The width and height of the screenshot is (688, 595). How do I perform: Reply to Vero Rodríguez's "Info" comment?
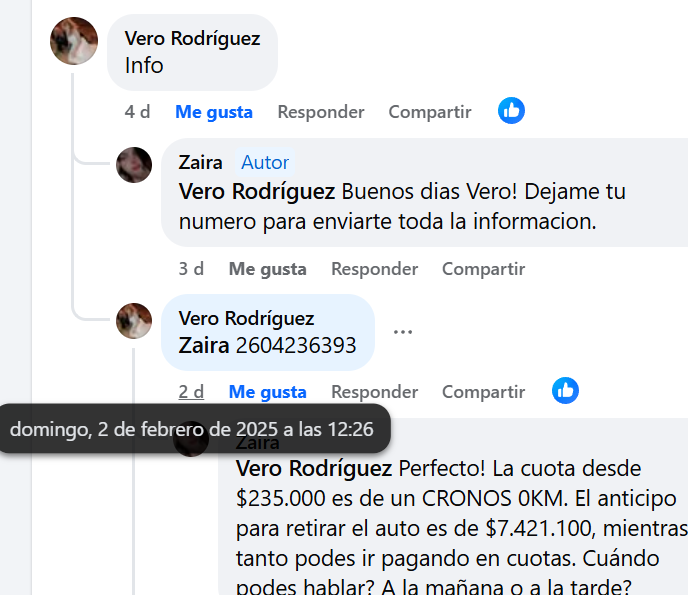(x=320, y=112)
